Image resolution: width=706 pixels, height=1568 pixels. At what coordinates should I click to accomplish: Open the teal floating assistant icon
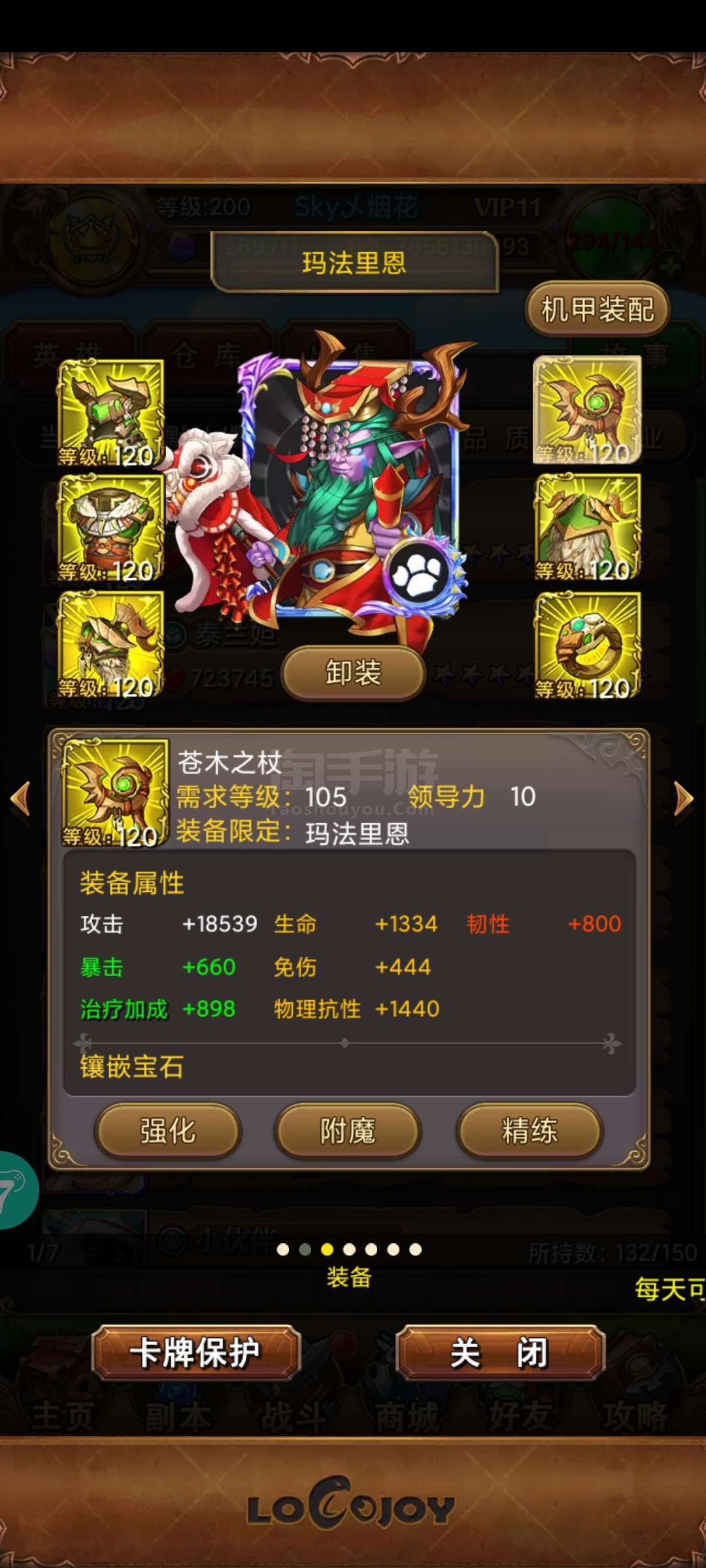coord(16,1190)
